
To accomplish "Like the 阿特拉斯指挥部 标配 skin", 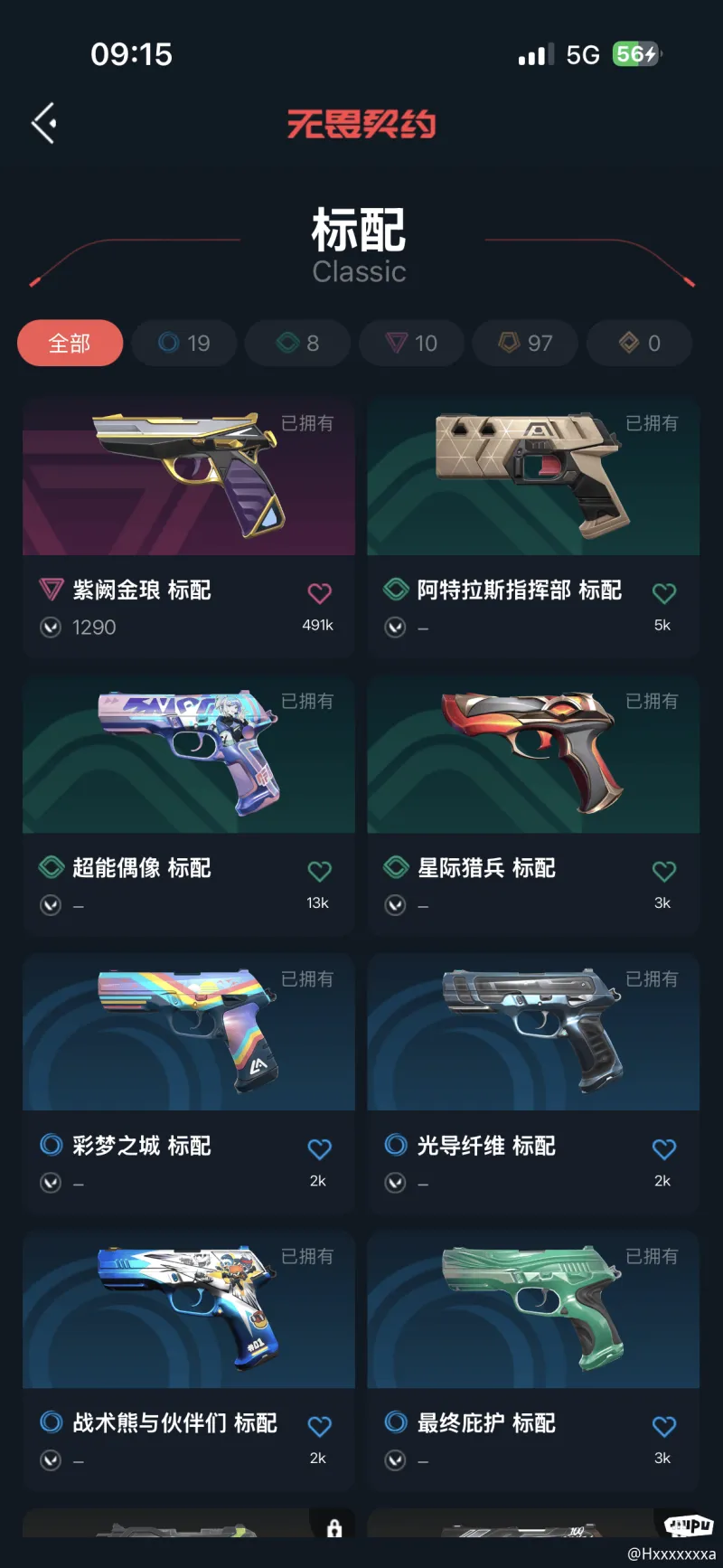I will (x=664, y=593).
